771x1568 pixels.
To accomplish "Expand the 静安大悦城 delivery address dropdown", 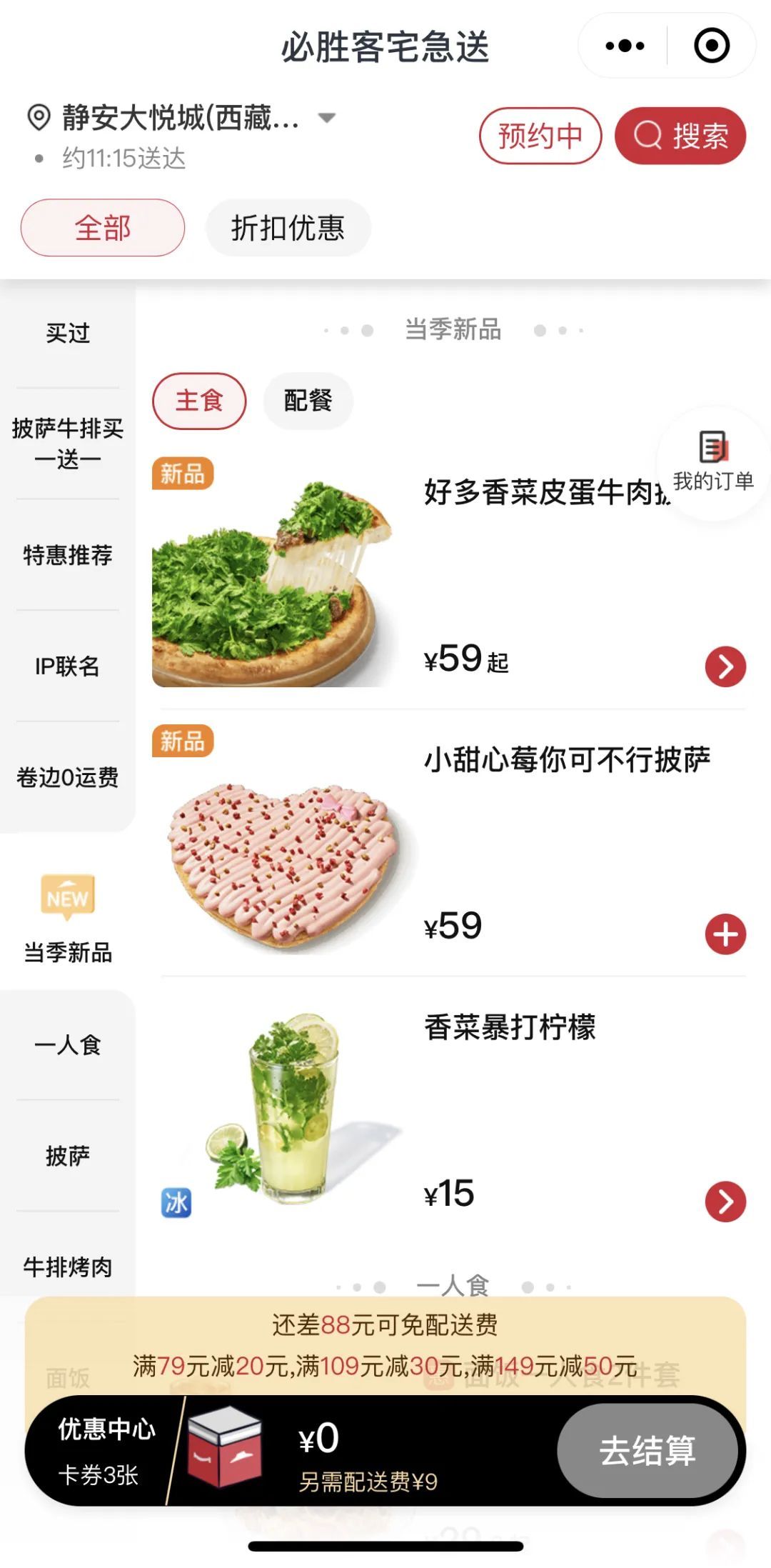I will pyautogui.click(x=326, y=118).
